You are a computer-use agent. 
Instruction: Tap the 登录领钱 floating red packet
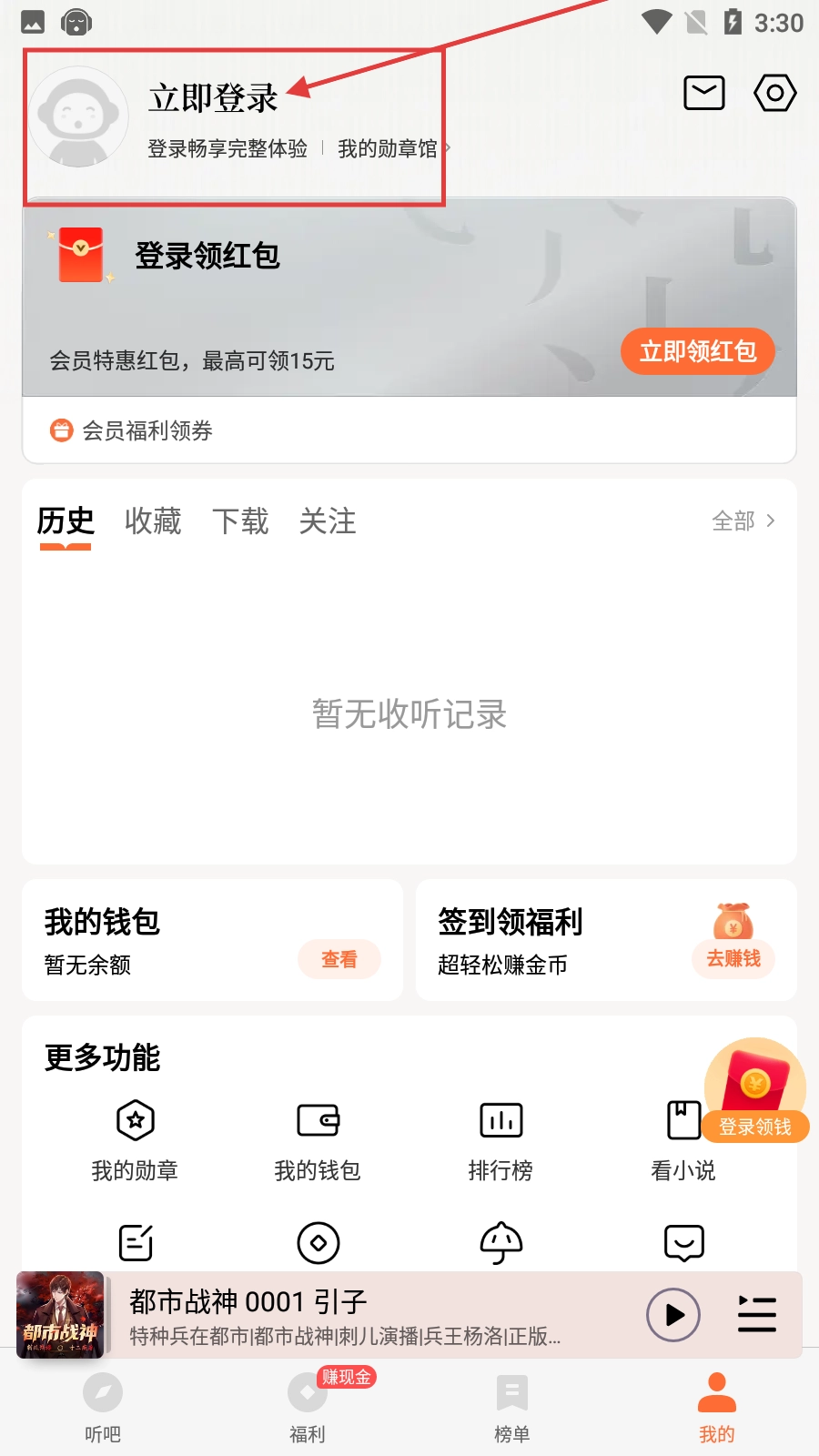pyautogui.click(x=754, y=1091)
